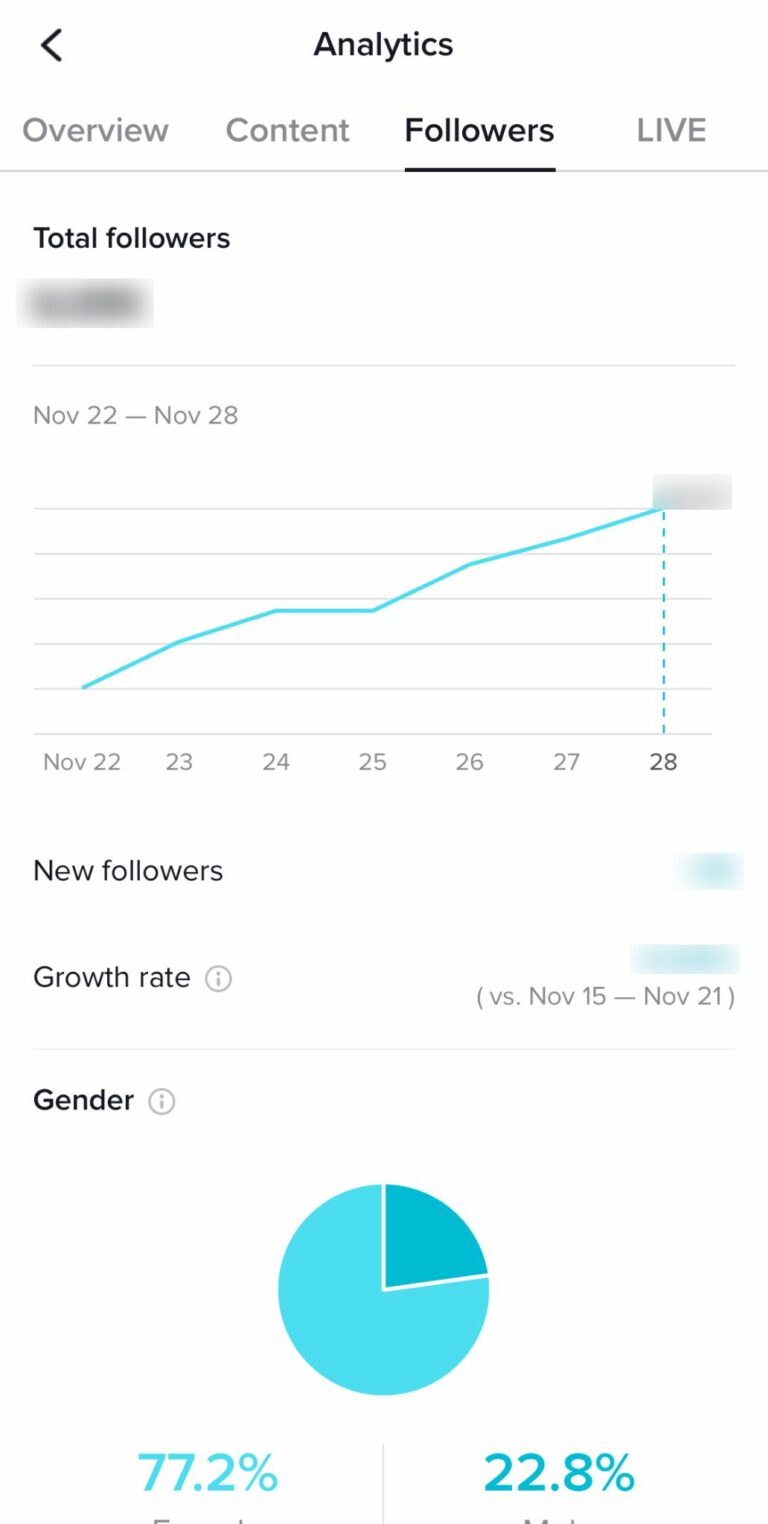
Task: Tap the chart line at Nov 25
Action: pyautogui.click(x=373, y=608)
